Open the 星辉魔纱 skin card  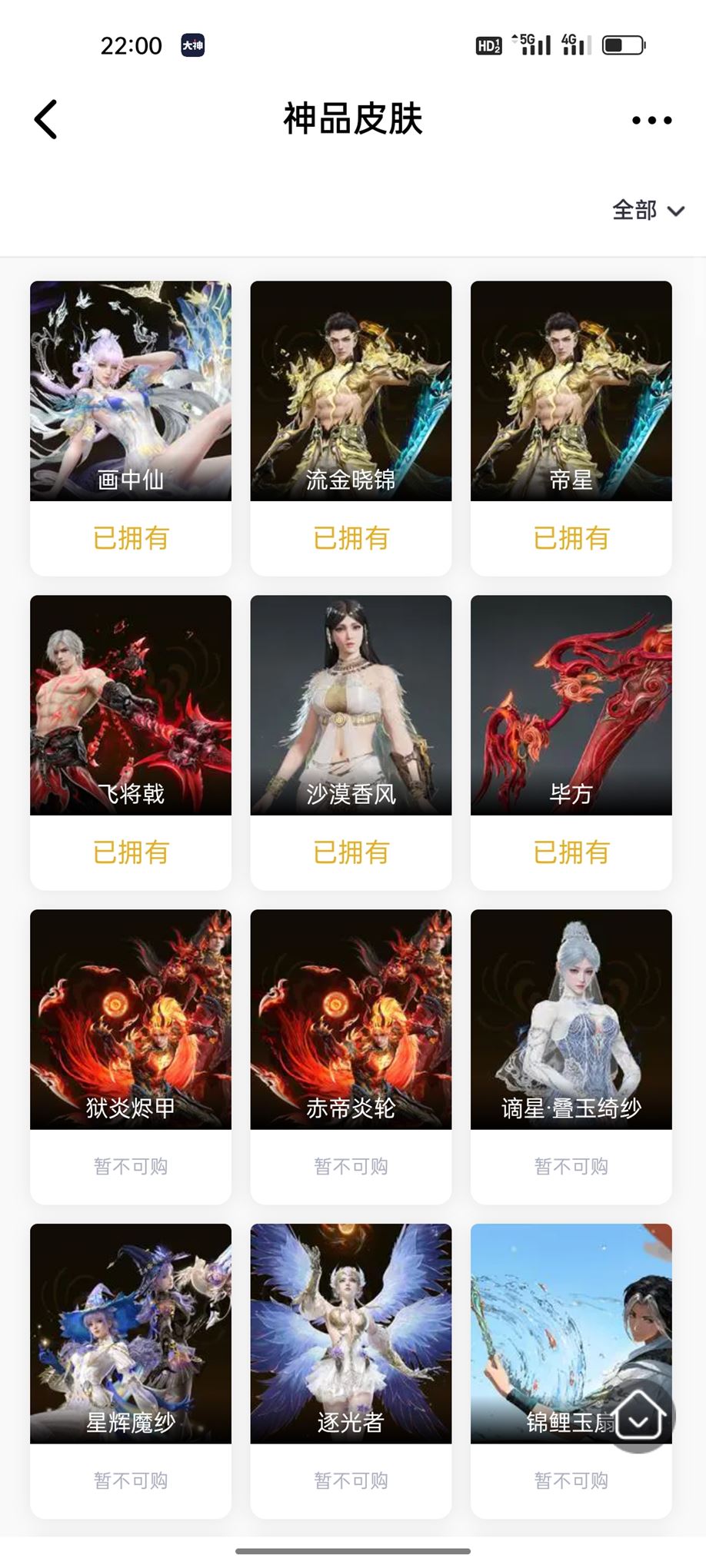pos(131,1334)
